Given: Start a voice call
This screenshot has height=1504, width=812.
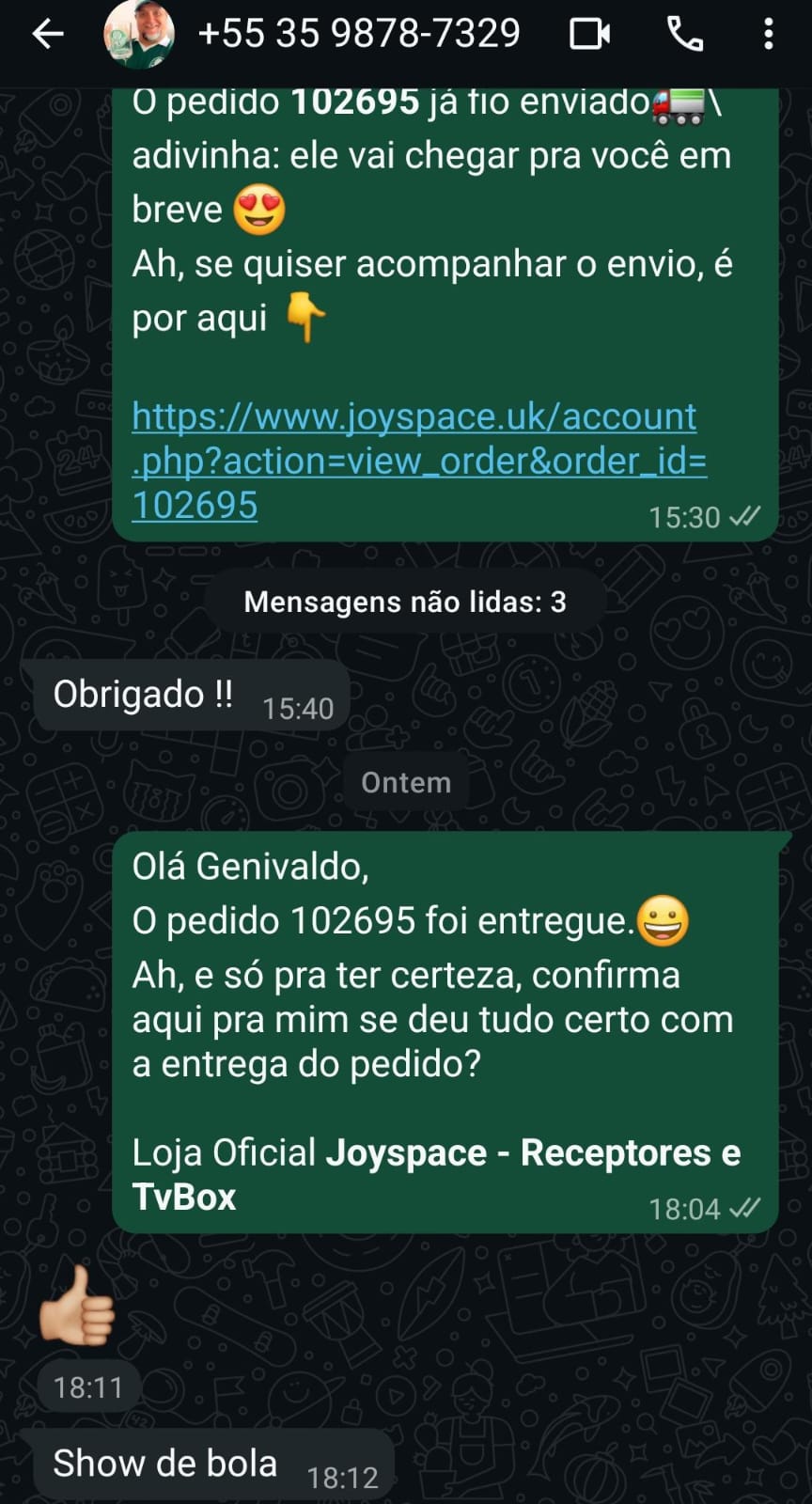Looking at the screenshot, I should click(x=685, y=35).
